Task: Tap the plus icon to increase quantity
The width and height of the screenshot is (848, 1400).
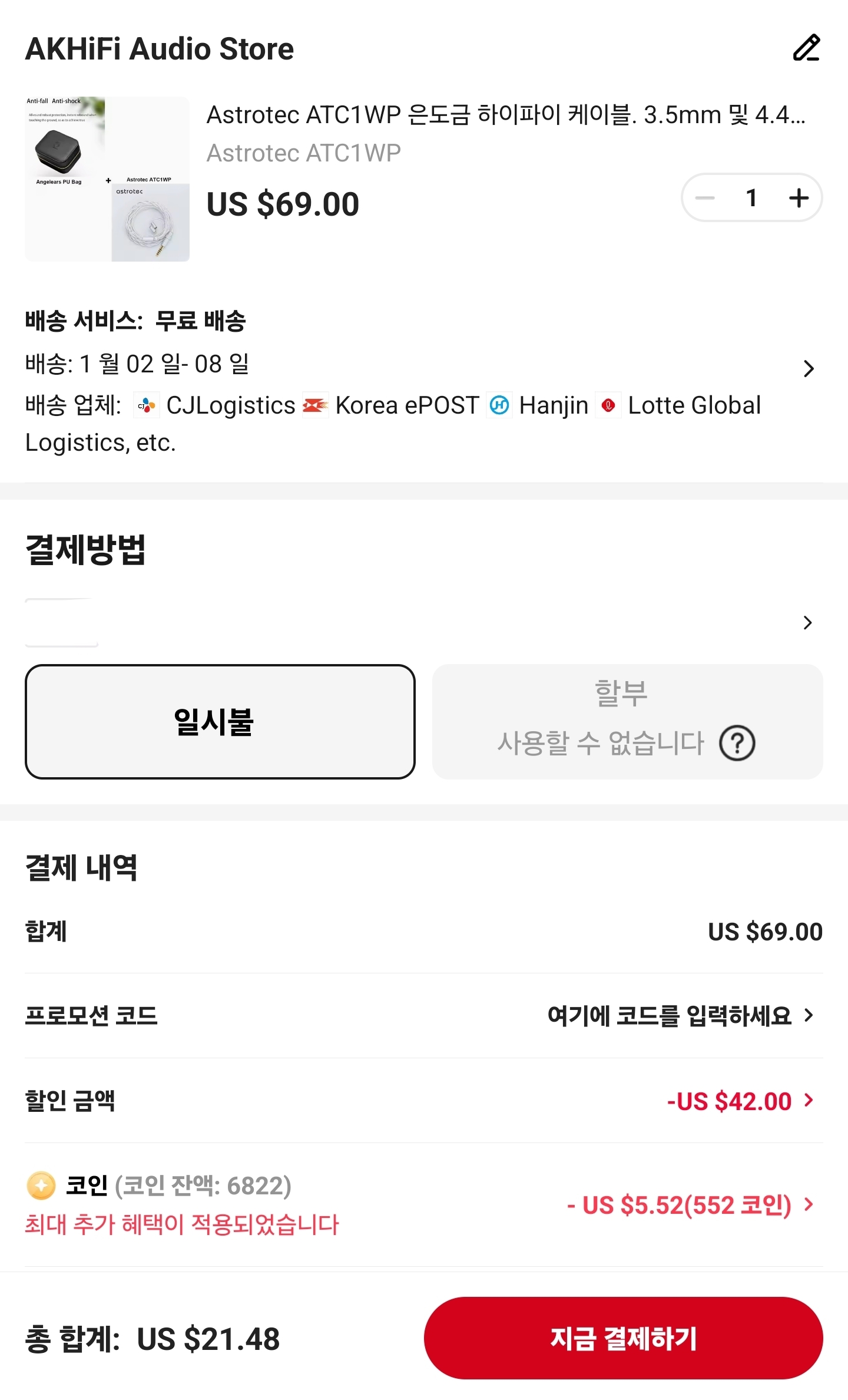Action: point(798,198)
